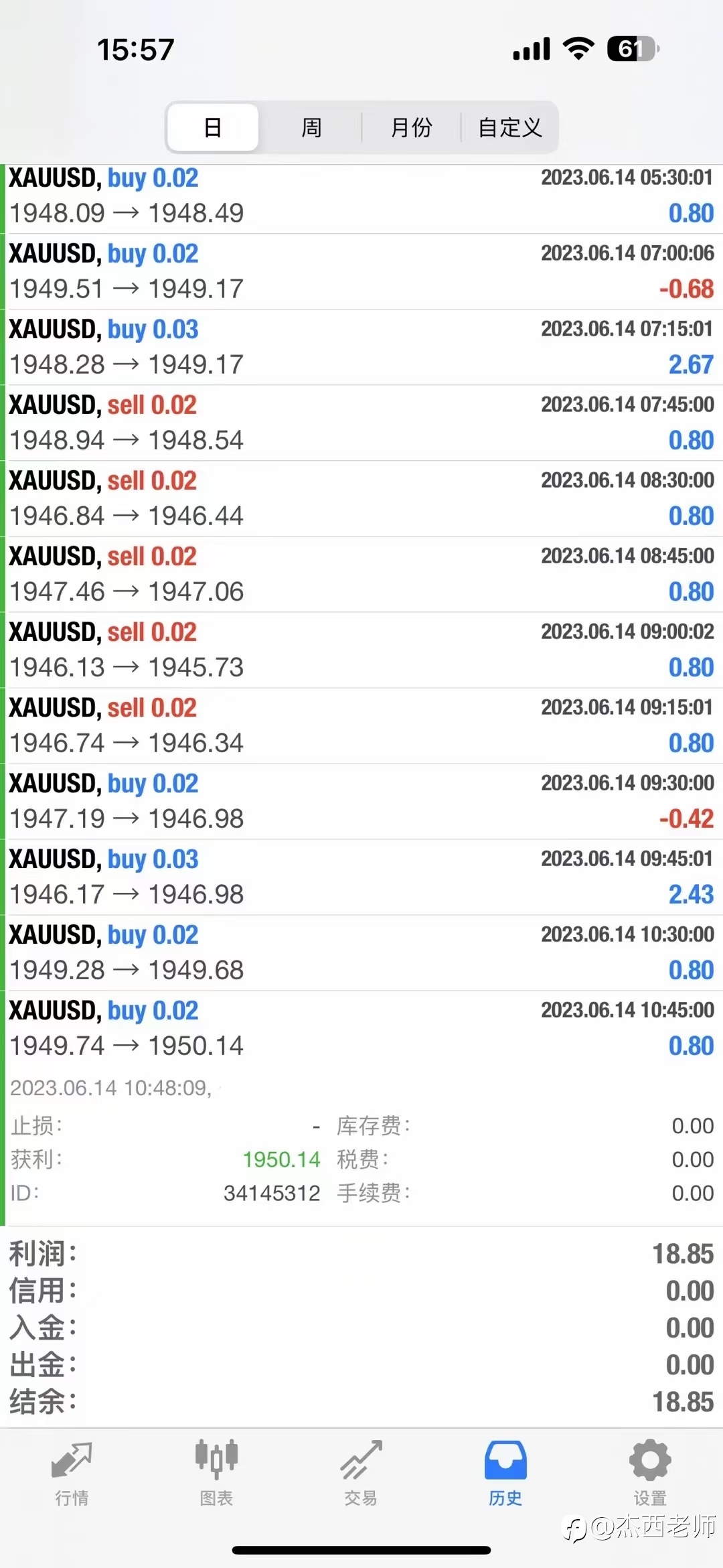This screenshot has height=1568, width=723.
Task: Select the 日 (day) period tab
Action: [x=213, y=127]
